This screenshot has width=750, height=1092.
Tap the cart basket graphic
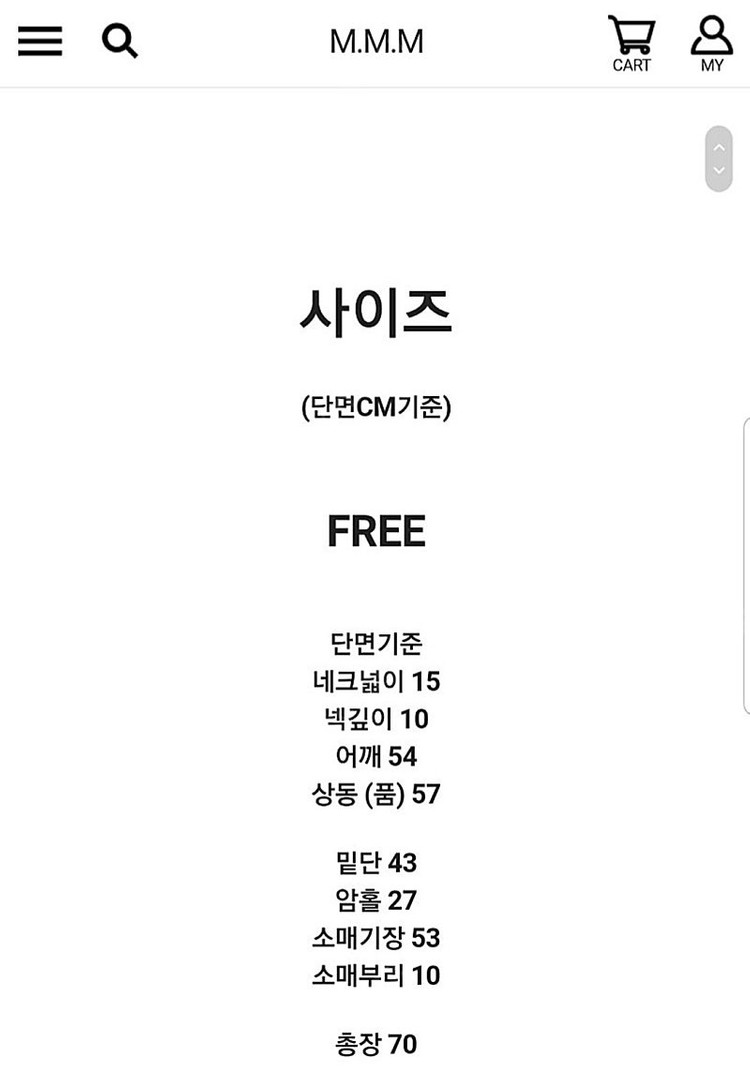click(x=630, y=35)
